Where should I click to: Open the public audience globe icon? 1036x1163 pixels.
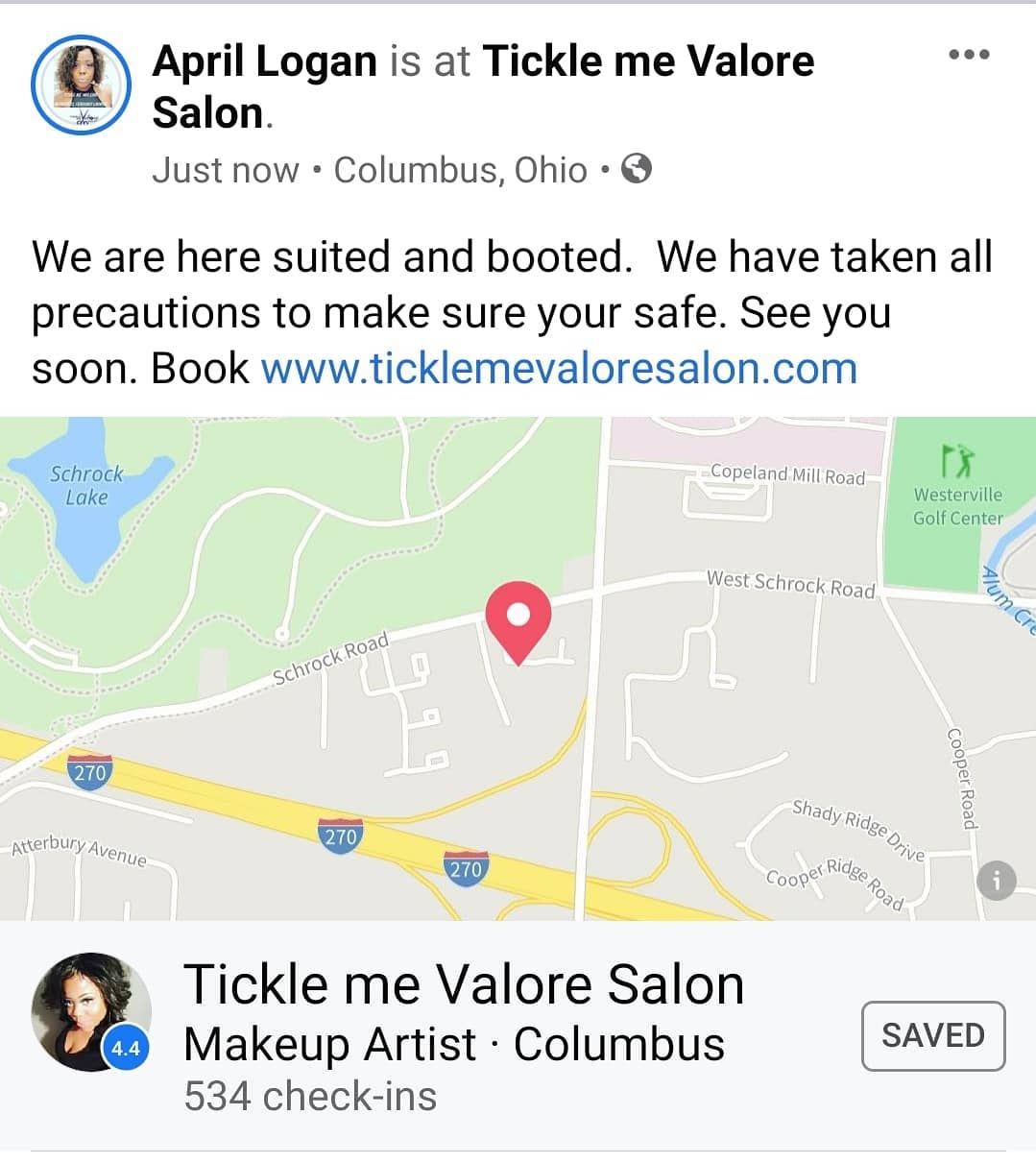coord(637,169)
